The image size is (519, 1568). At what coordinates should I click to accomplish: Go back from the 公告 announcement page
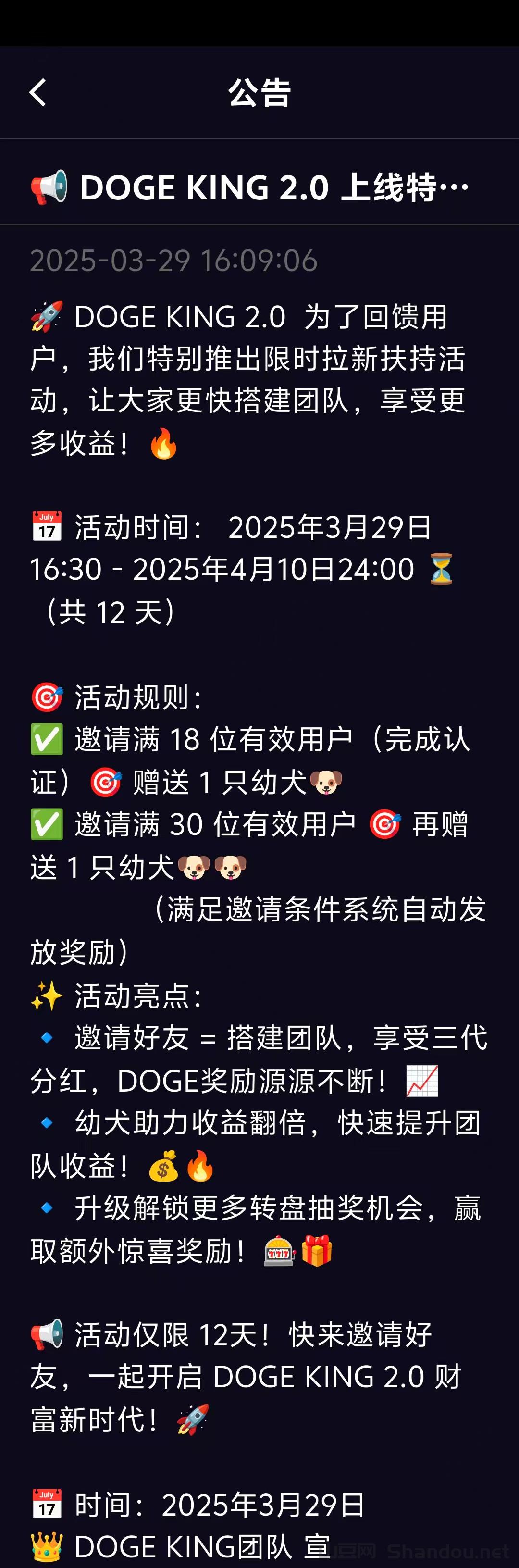tap(37, 92)
